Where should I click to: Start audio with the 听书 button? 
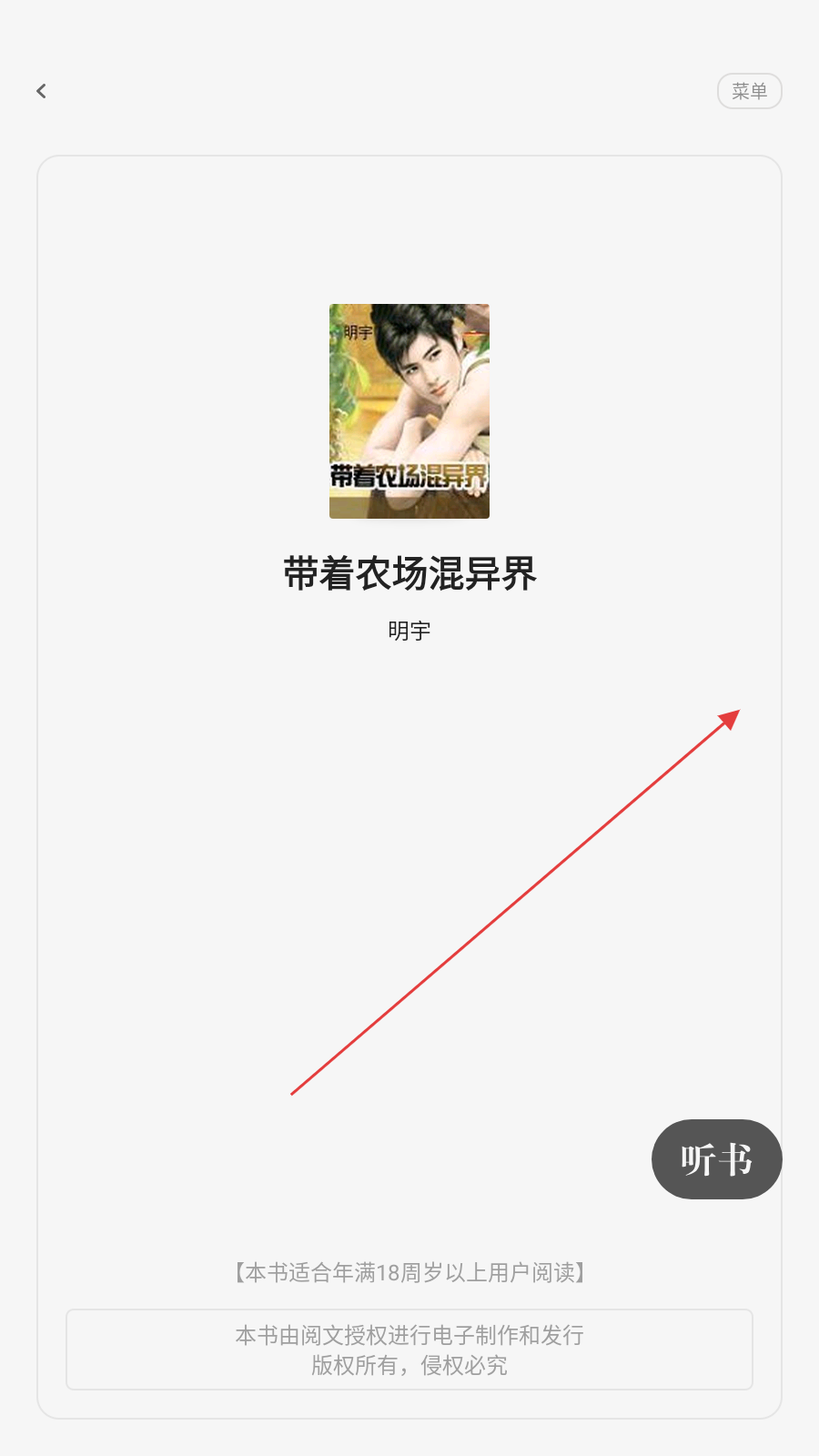[x=716, y=1158]
